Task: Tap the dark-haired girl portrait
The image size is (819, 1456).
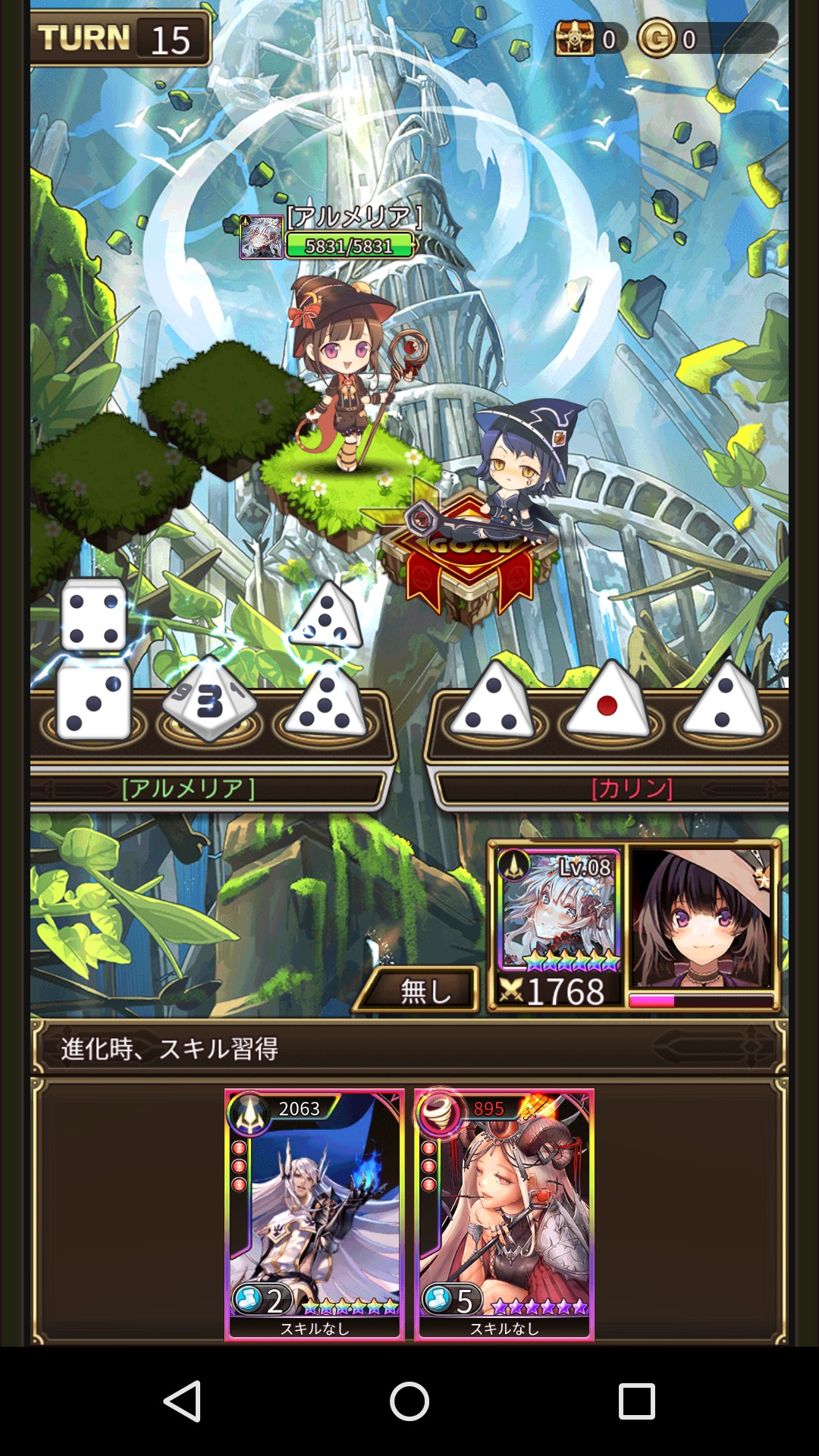Action: coord(701,918)
